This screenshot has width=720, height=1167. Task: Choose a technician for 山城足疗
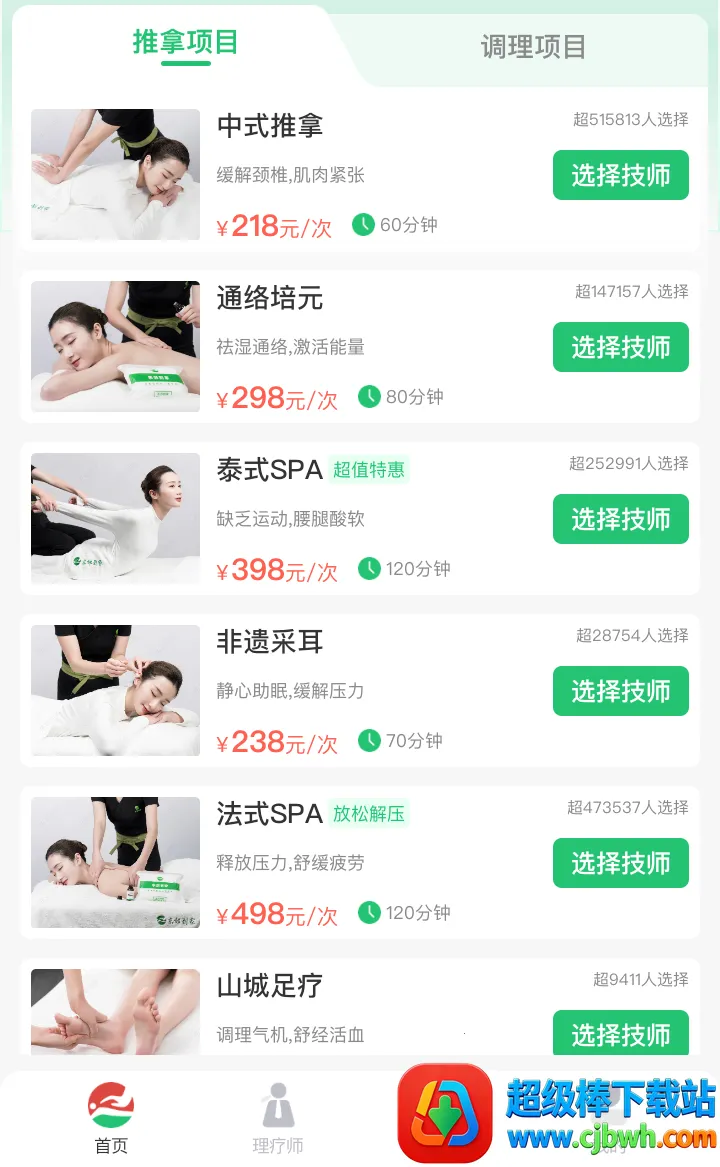[x=620, y=1034]
